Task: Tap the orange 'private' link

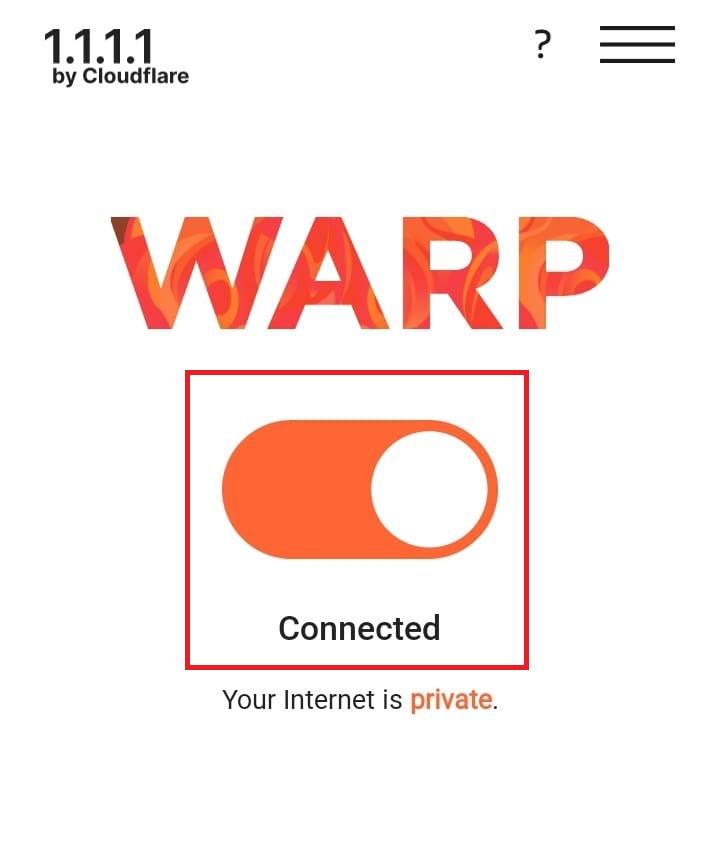Action: click(450, 699)
